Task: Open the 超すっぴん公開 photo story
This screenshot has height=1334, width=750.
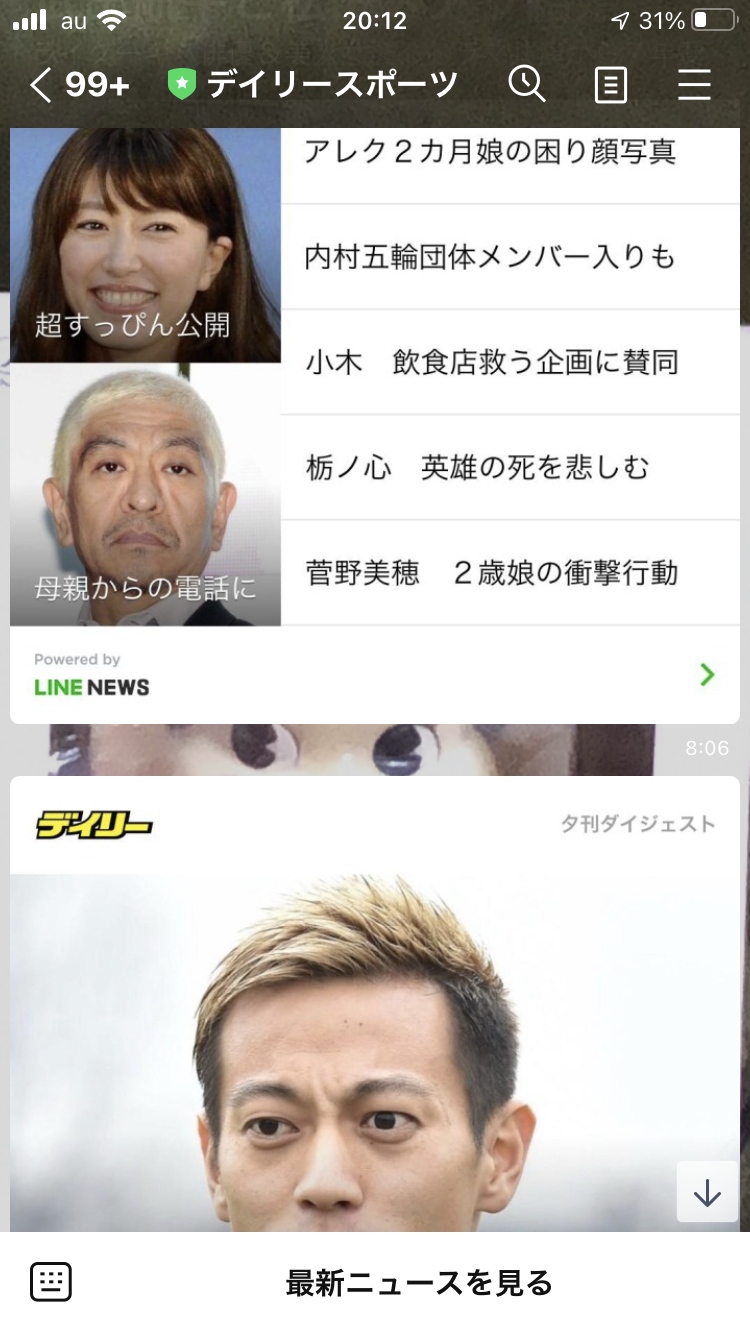Action: click(145, 245)
